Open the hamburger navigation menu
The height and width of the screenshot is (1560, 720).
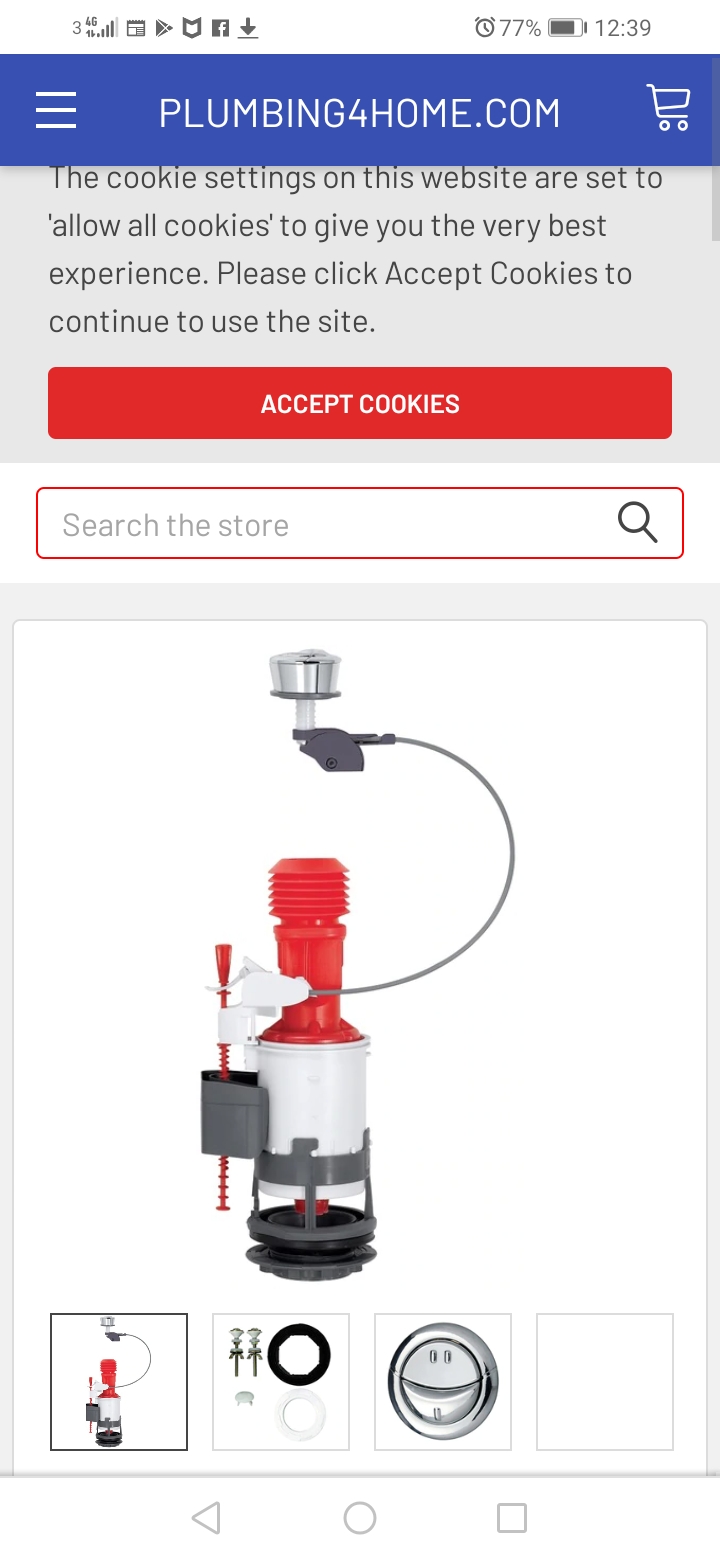point(56,110)
